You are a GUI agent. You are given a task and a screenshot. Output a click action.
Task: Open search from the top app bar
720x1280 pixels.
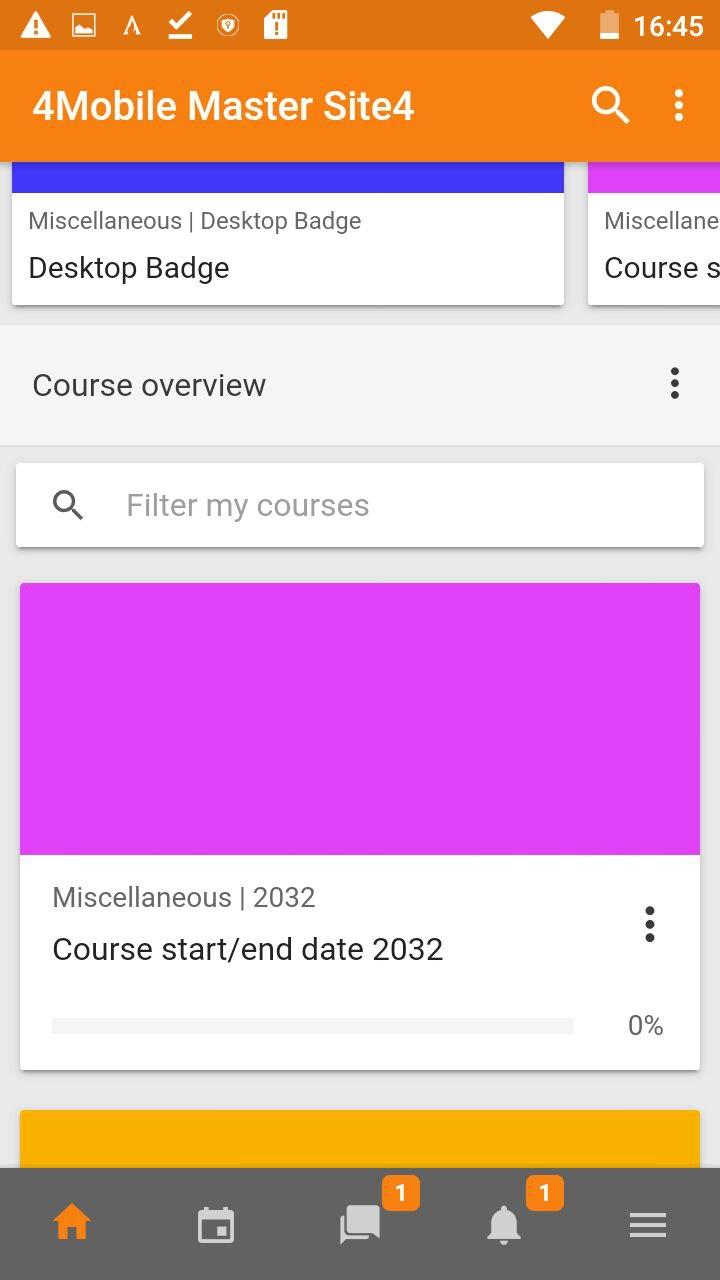tap(610, 105)
